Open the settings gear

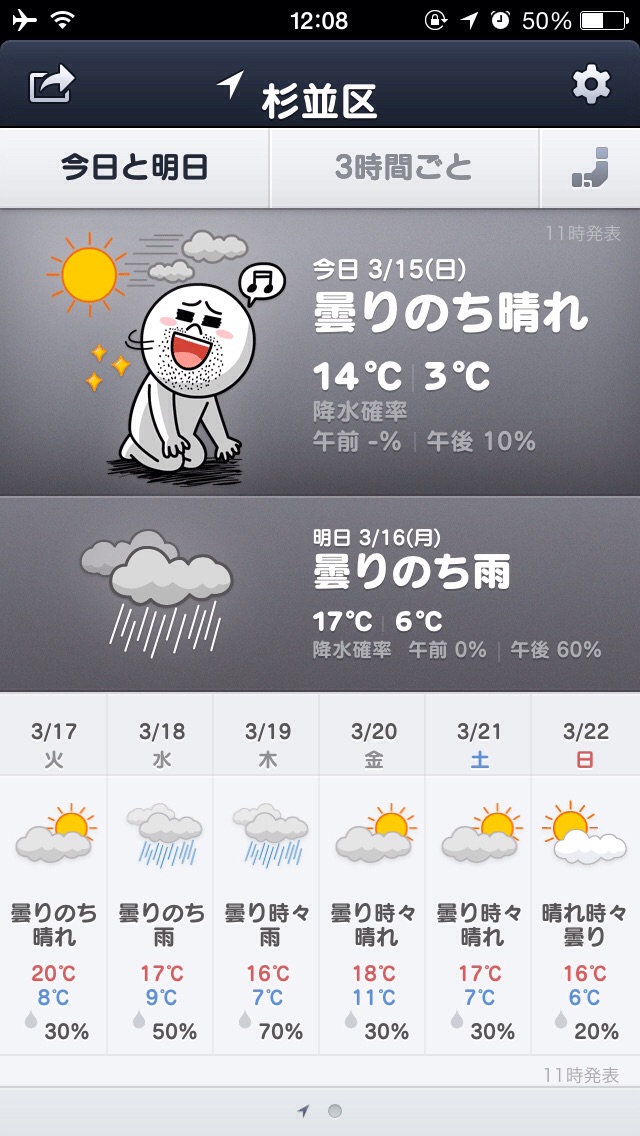591,85
